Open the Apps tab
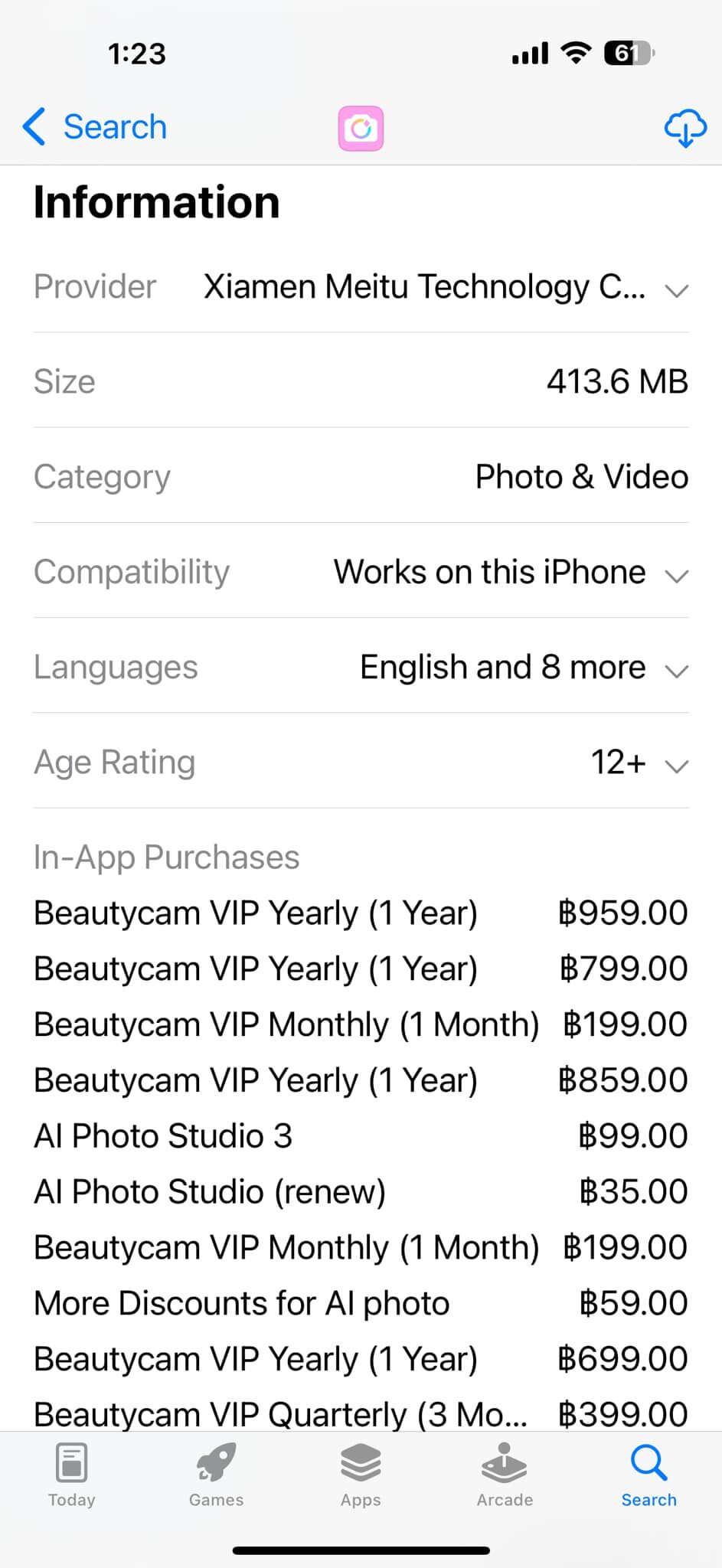The width and height of the screenshot is (722, 1568). point(361,1475)
